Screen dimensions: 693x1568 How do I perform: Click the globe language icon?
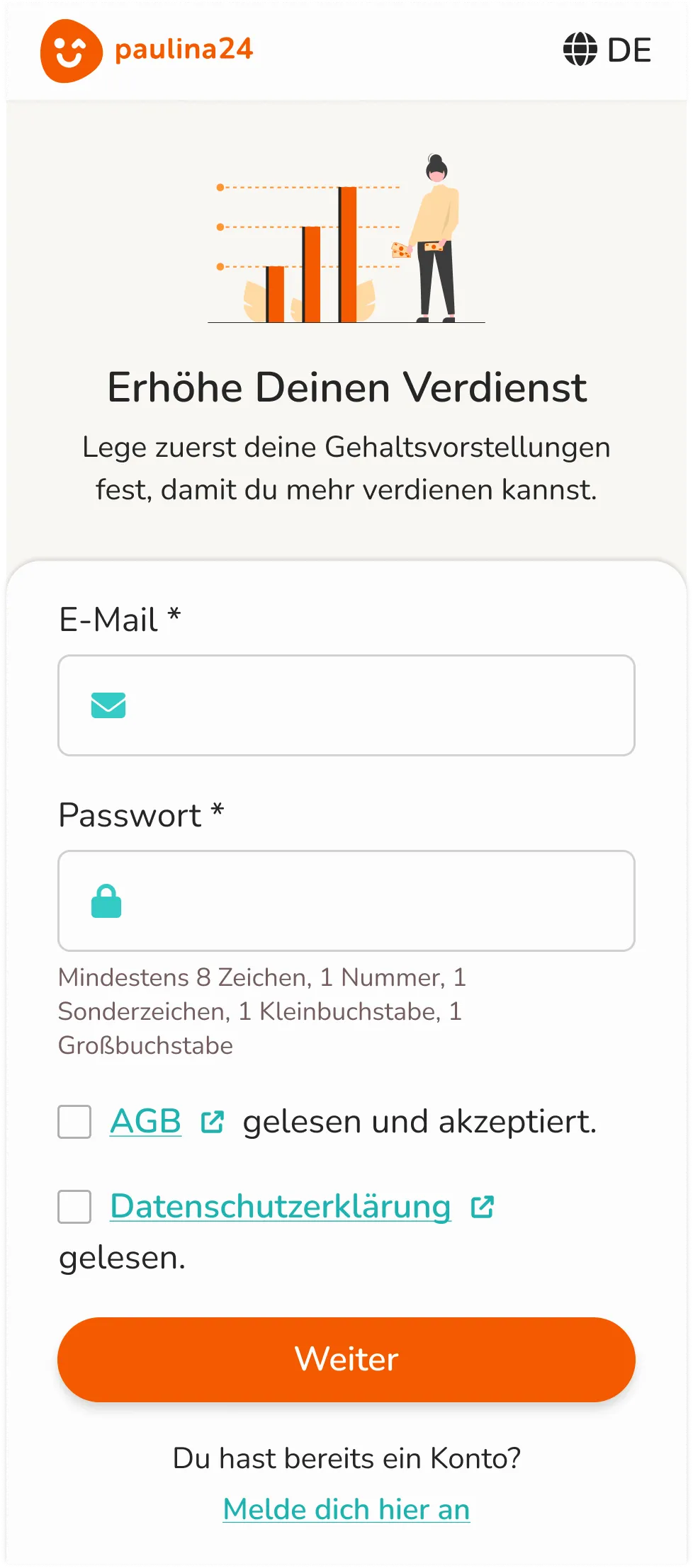point(581,50)
